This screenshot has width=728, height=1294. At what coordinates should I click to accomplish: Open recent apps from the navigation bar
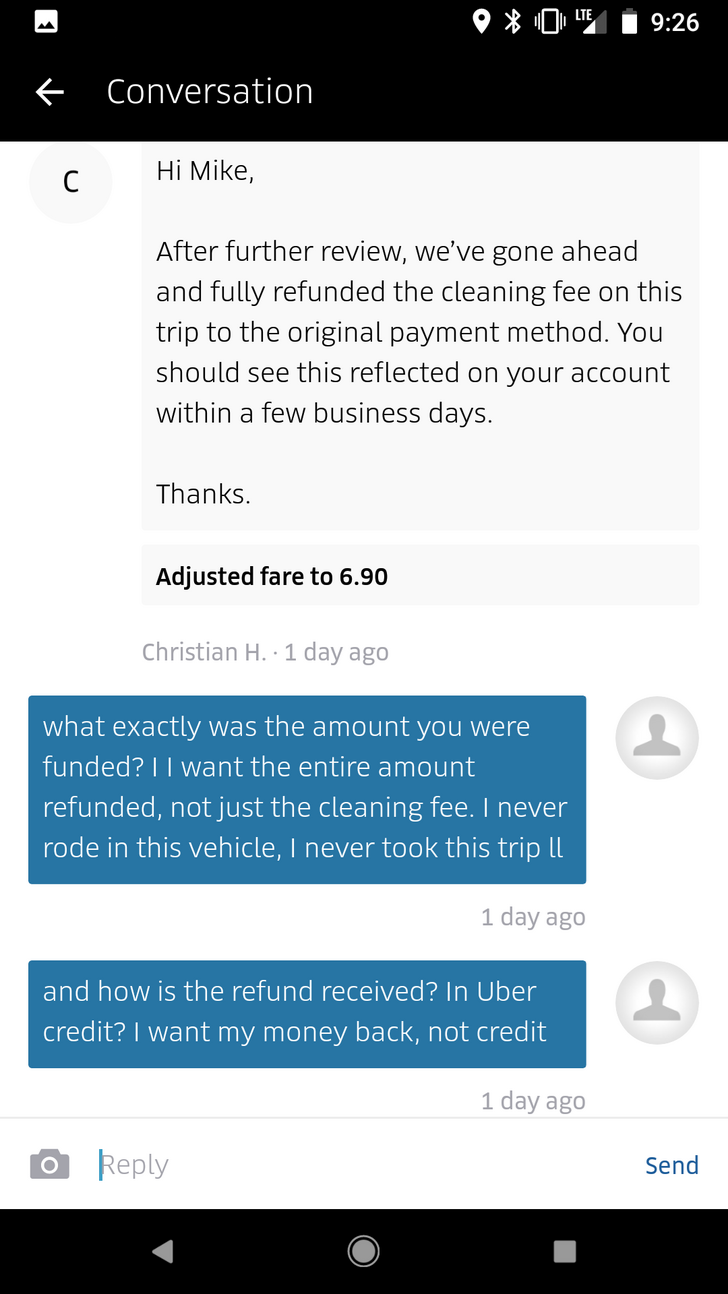(x=564, y=1251)
